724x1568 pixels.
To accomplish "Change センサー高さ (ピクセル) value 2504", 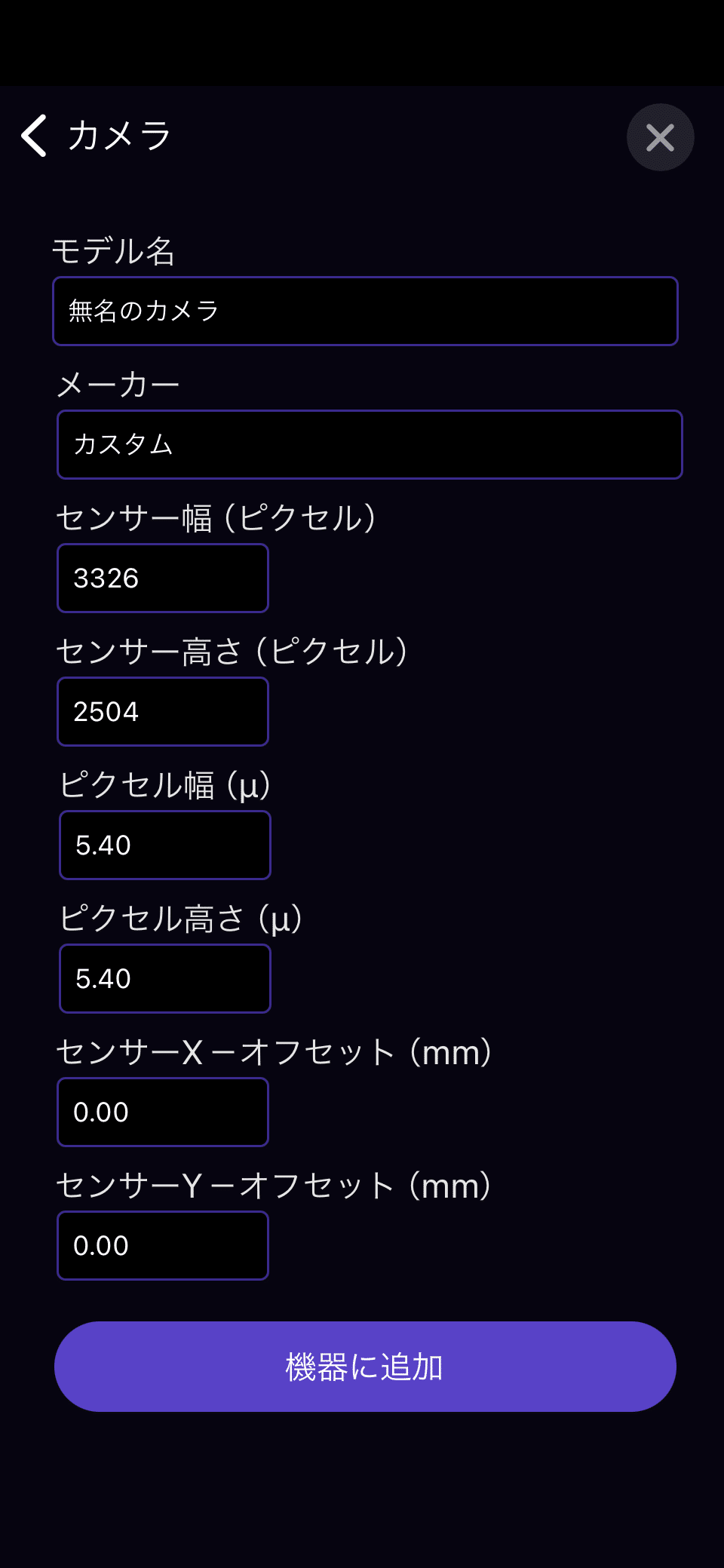I will coord(163,711).
